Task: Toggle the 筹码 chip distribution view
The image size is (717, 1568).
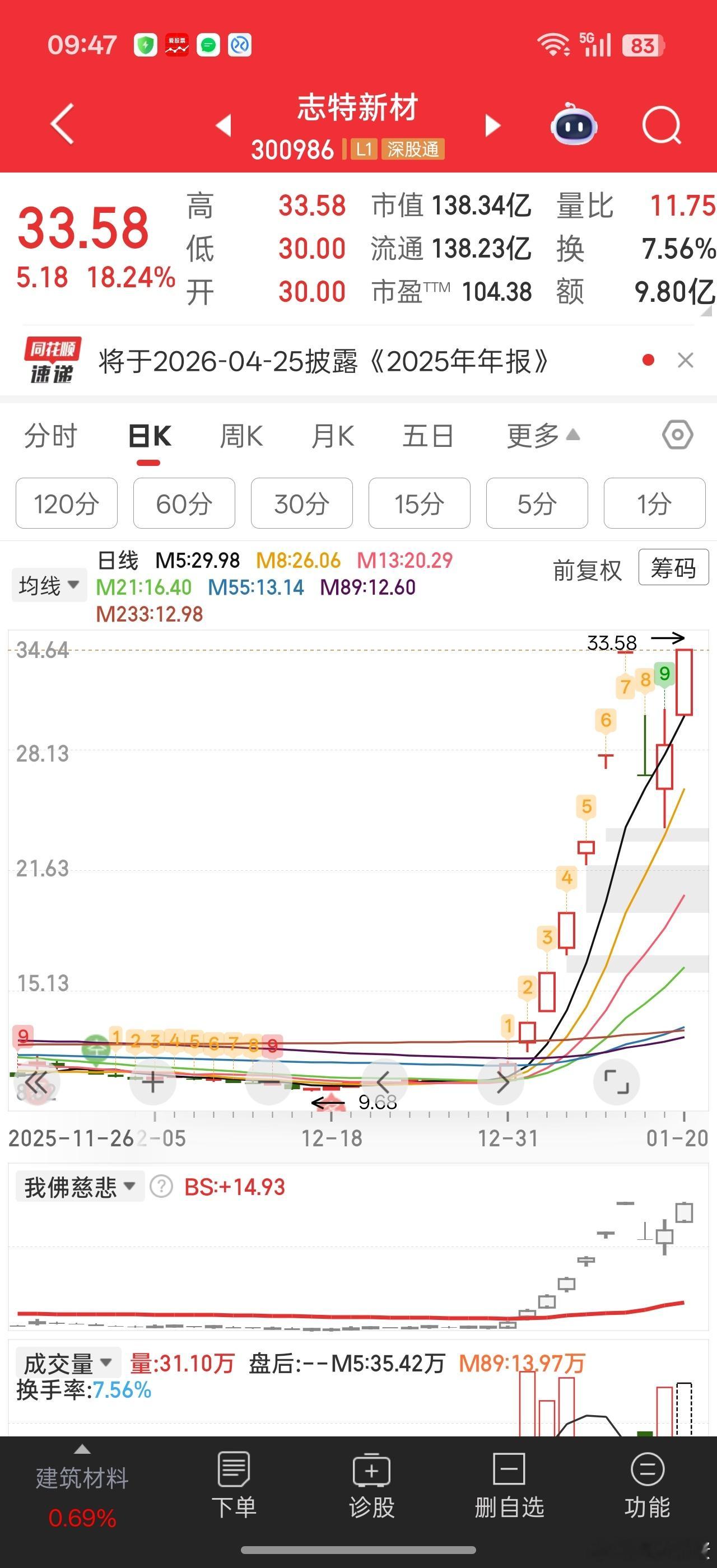Action: coord(673,567)
